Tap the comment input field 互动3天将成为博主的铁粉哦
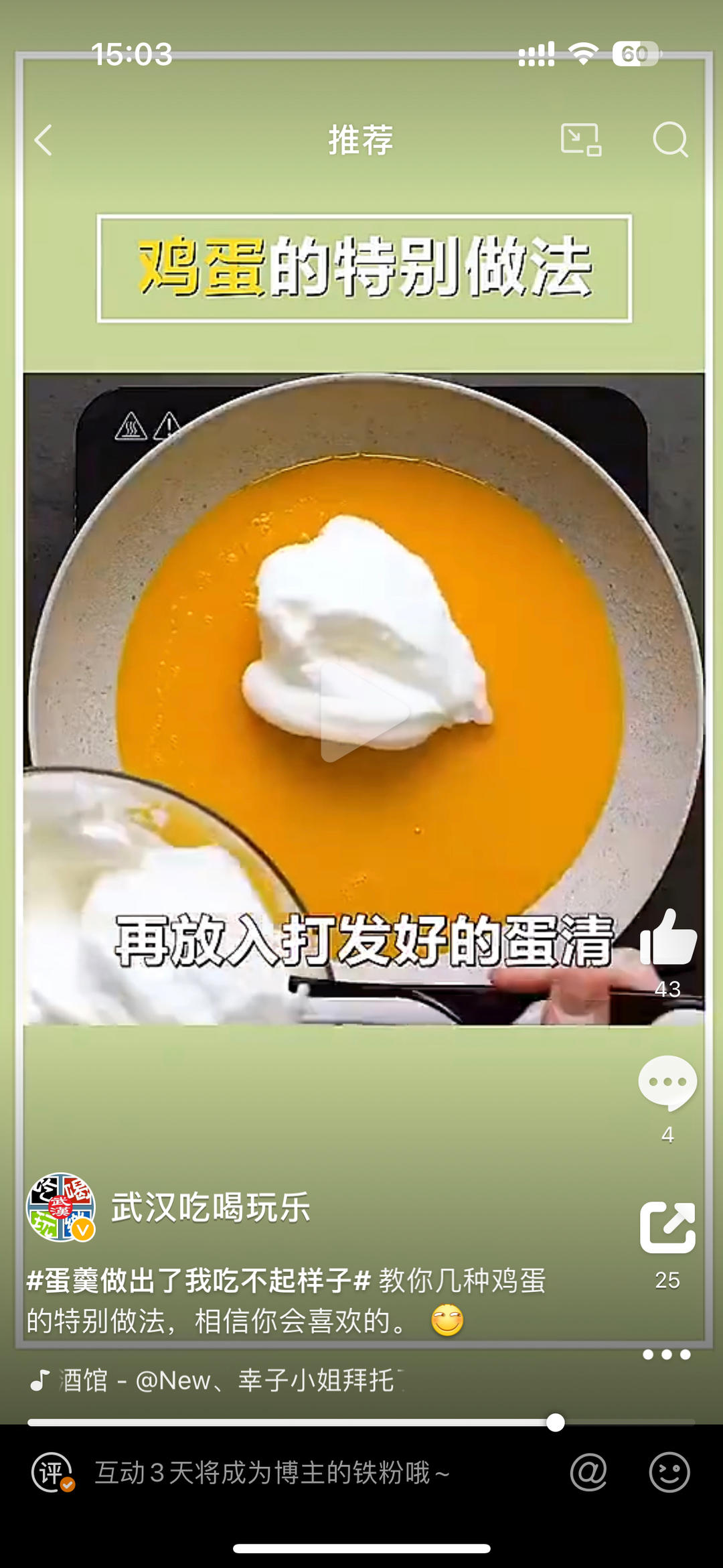Screen dimensions: 723x1568 (272, 1472)
